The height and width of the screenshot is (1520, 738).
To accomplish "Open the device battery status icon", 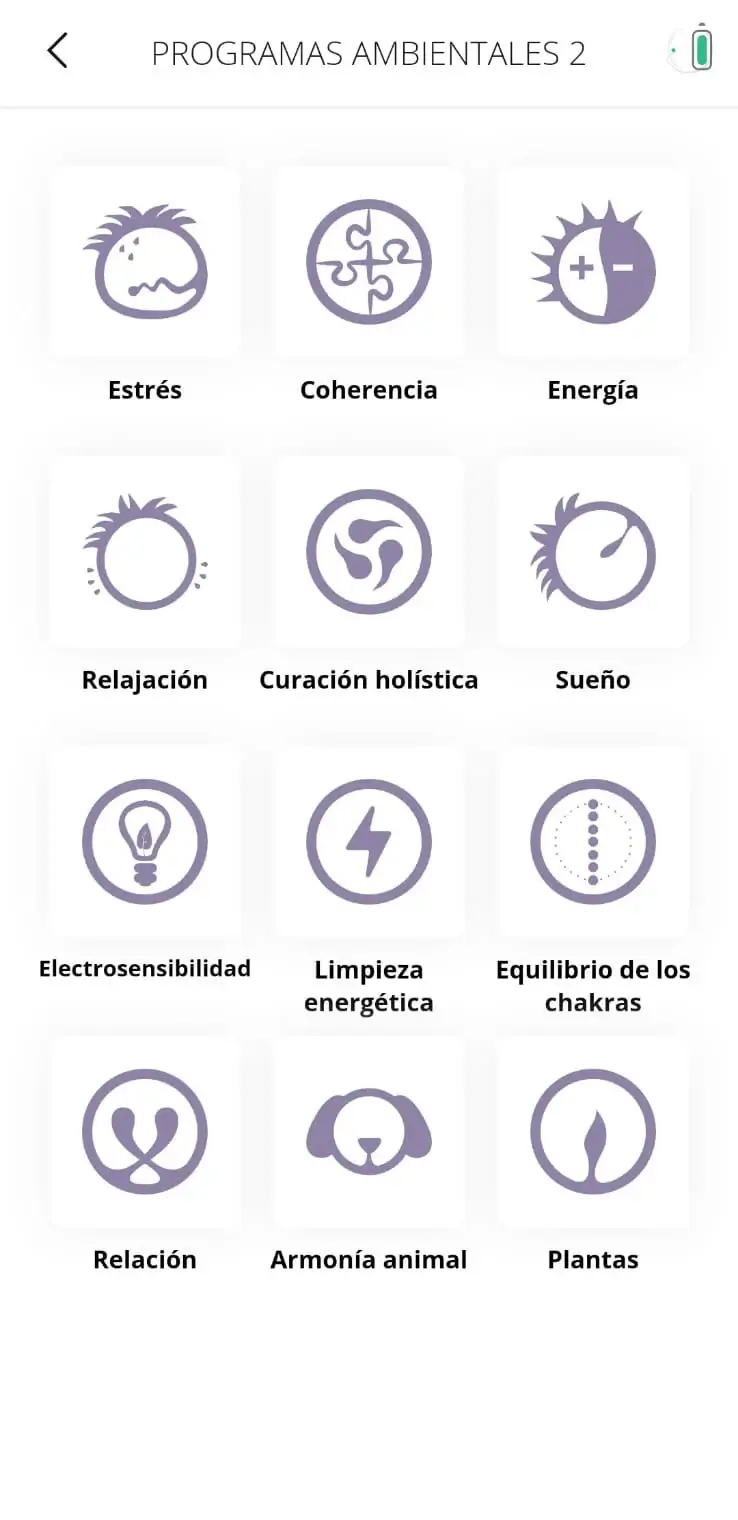I will pos(691,49).
